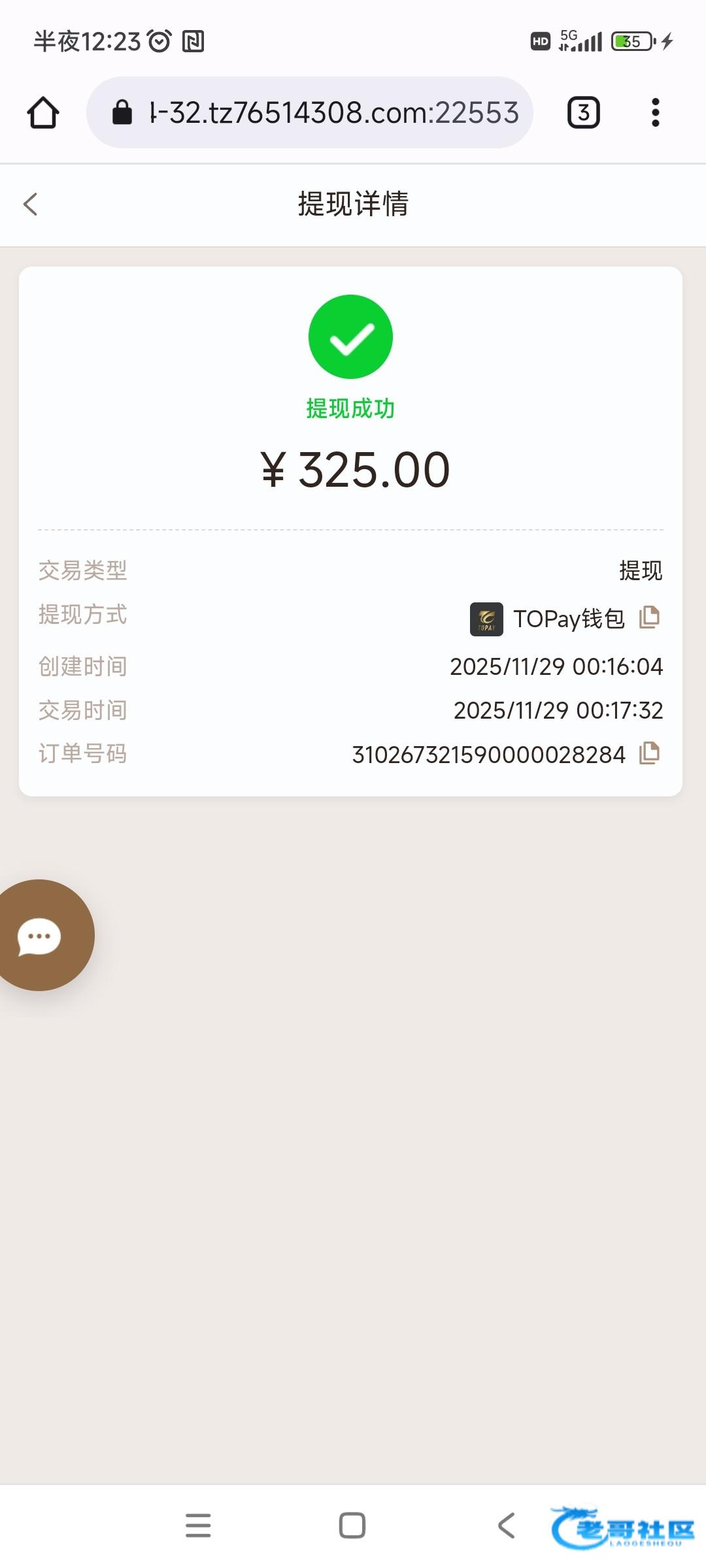Open the browser home page

[x=43, y=112]
